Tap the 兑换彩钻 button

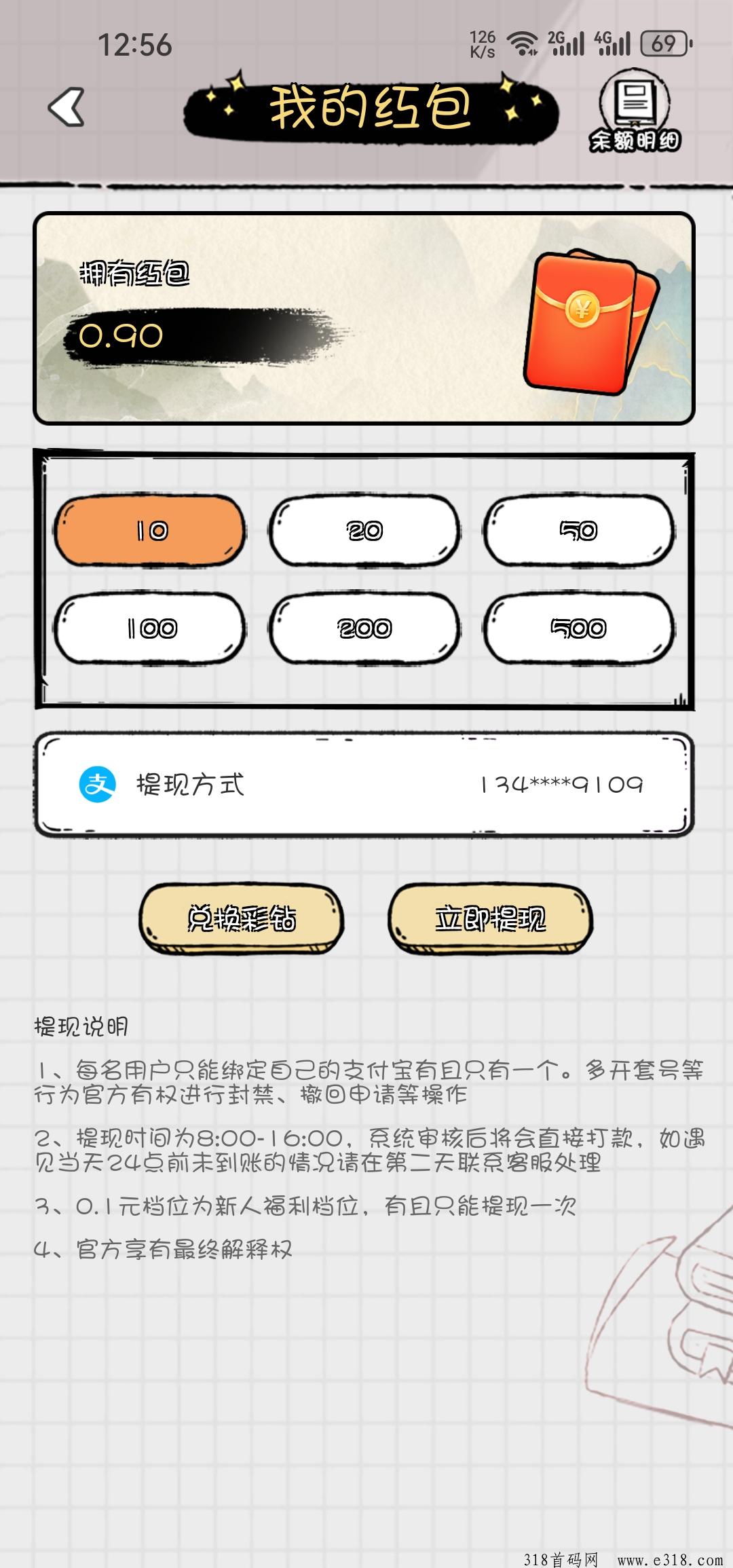pos(241,919)
